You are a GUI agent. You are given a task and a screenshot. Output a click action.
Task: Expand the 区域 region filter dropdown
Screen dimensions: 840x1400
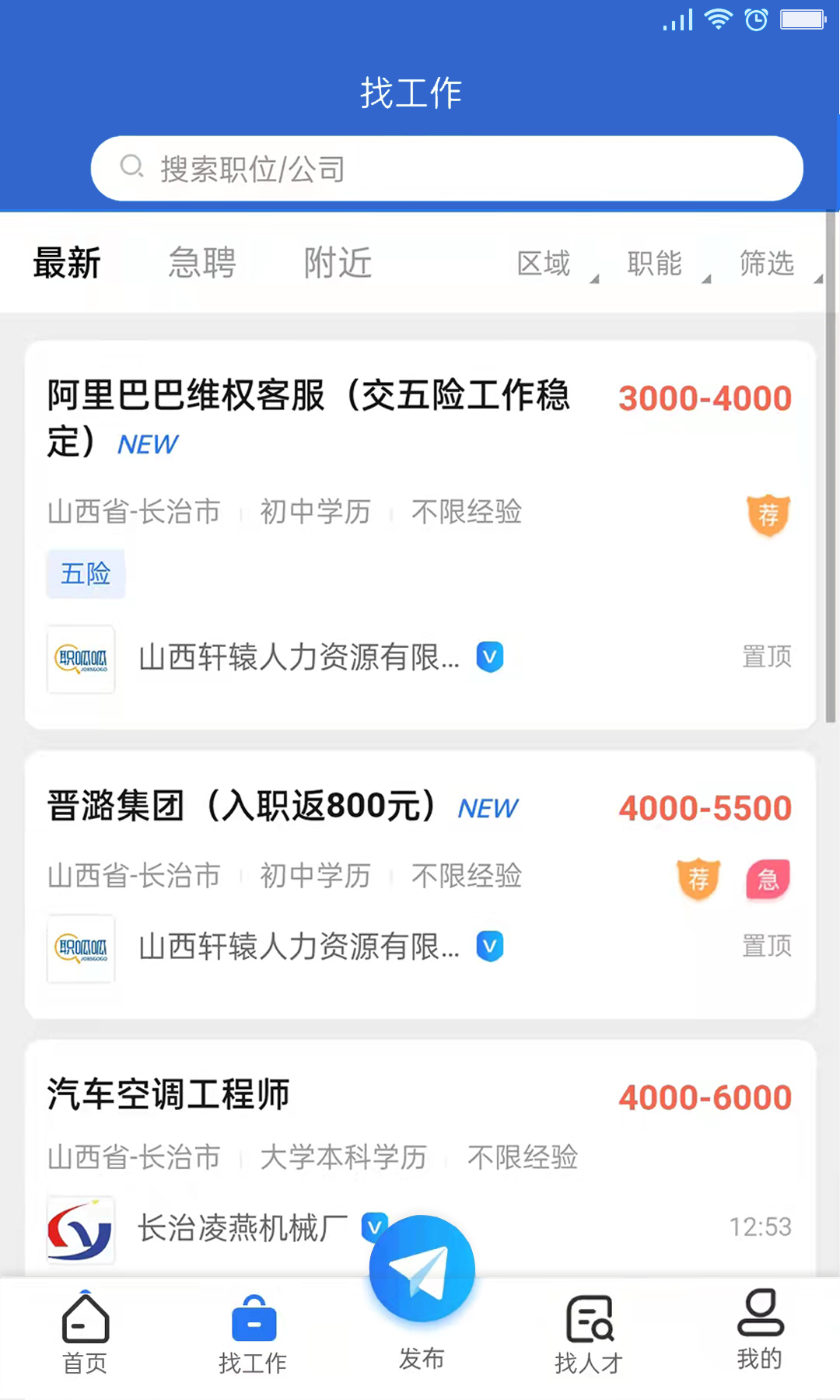click(548, 264)
